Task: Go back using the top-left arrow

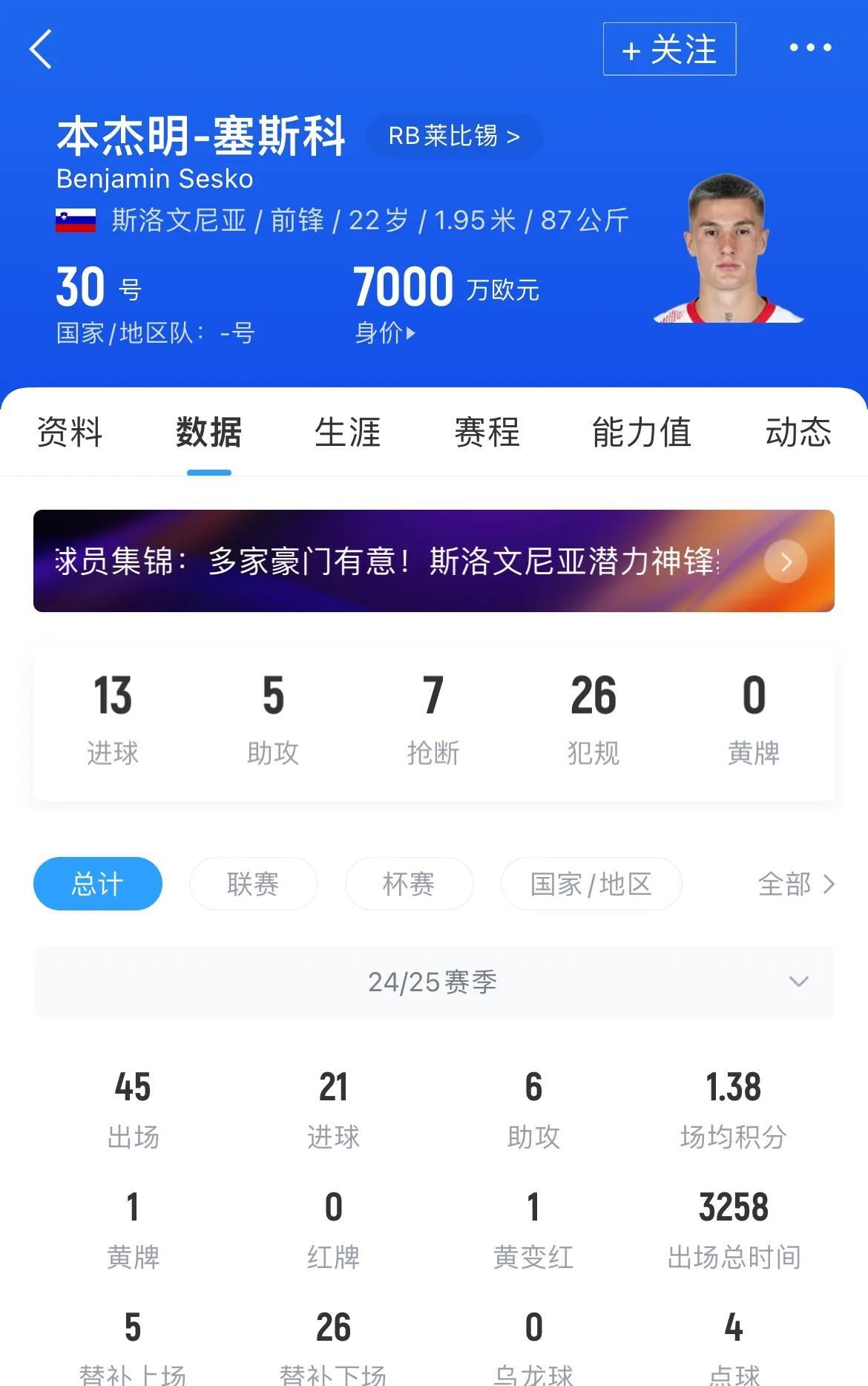Action: click(x=42, y=49)
